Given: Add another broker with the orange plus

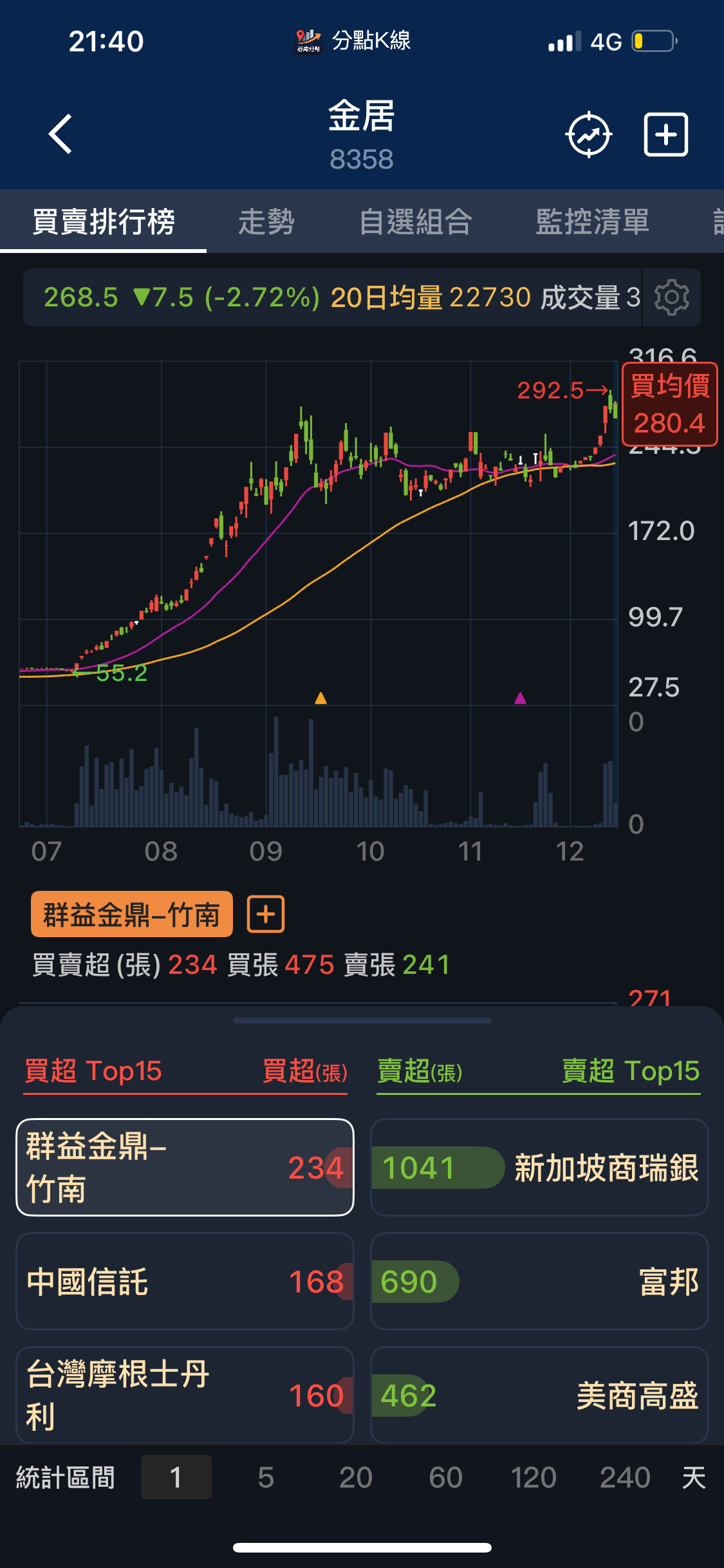Looking at the screenshot, I should 266,914.
